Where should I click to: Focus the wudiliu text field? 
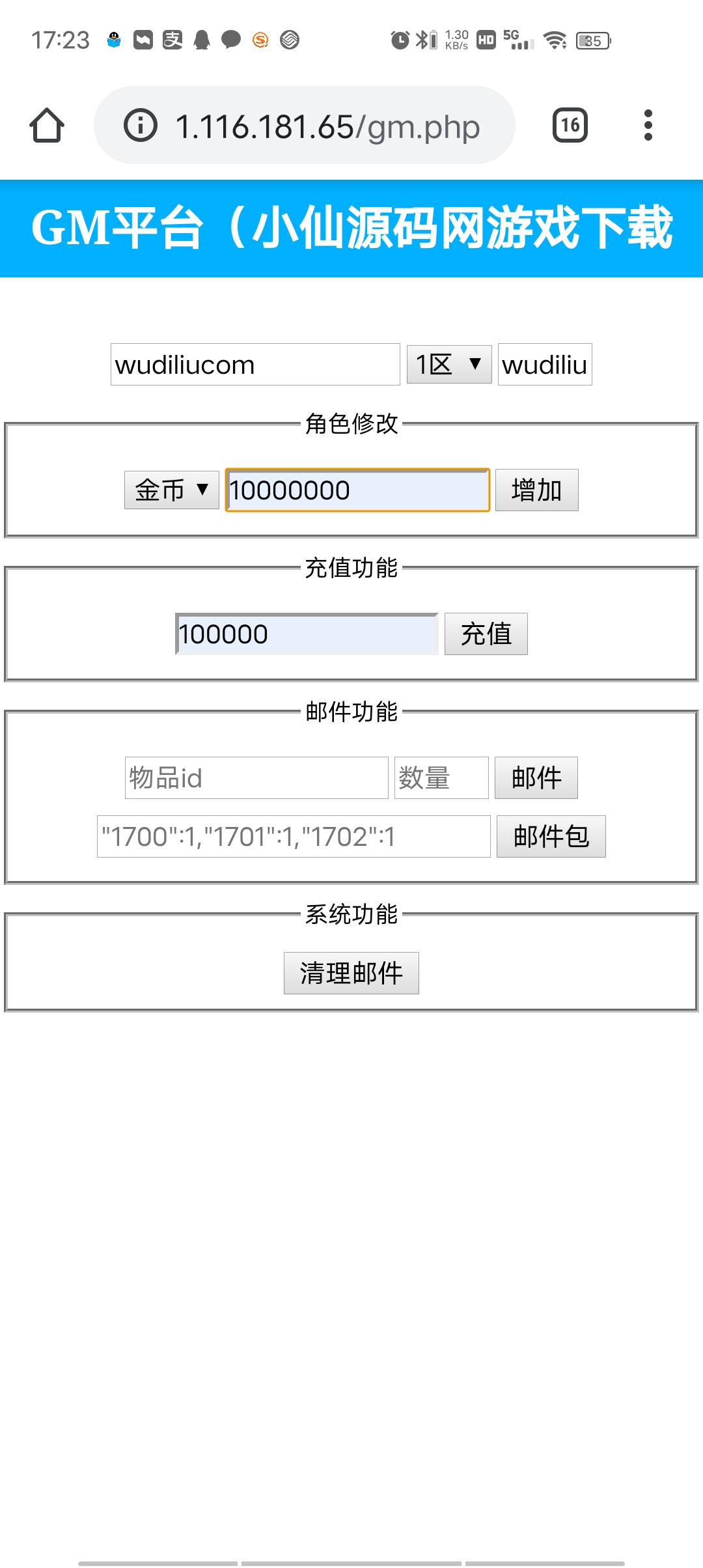click(x=545, y=365)
